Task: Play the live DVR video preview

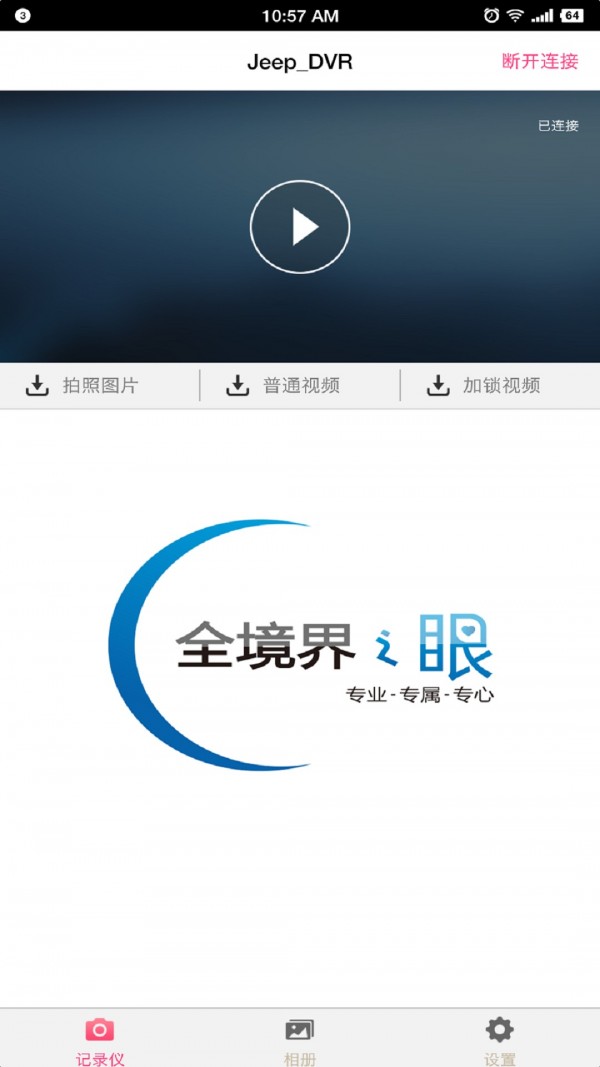Action: coord(300,227)
